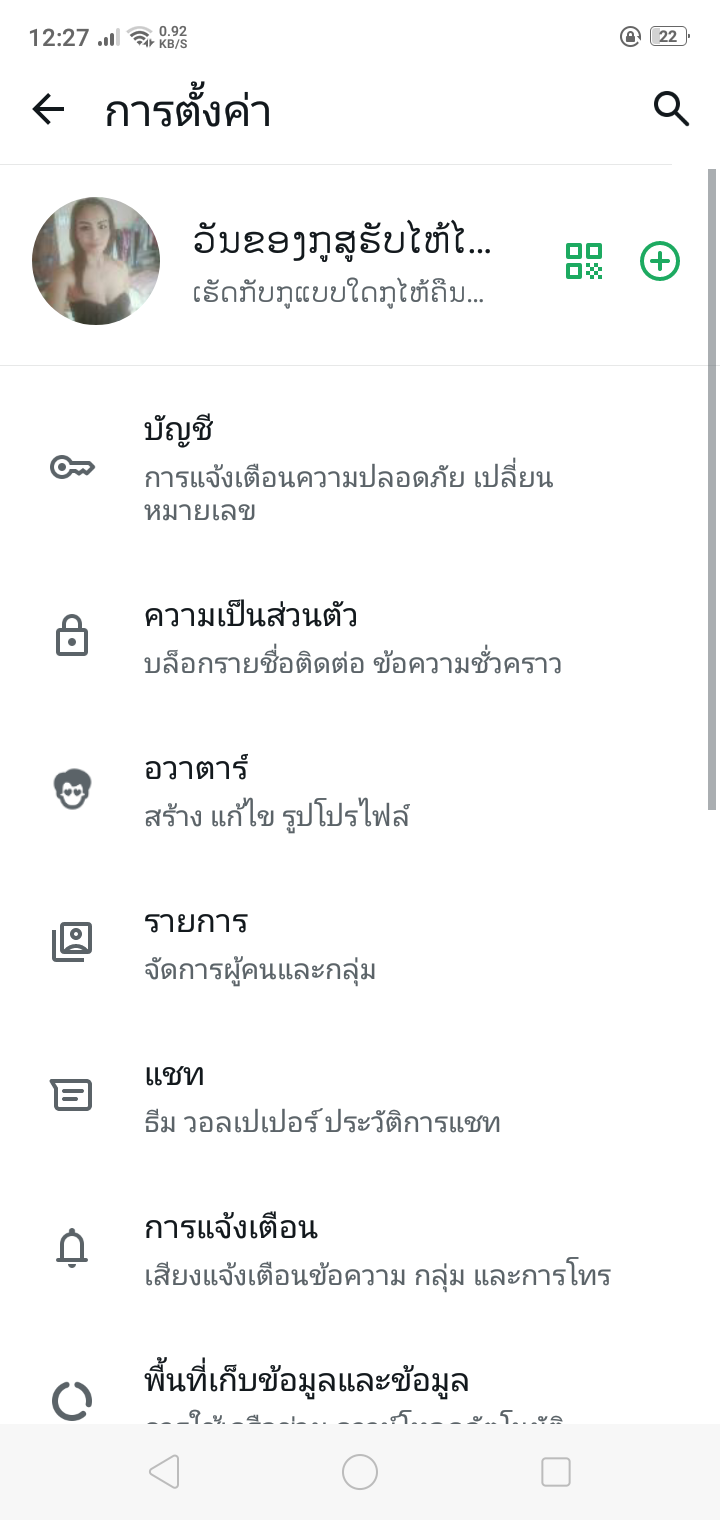Image resolution: width=720 pixels, height=1520 pixels.
Task: Open search in settings
Action: tap(671, 109)
